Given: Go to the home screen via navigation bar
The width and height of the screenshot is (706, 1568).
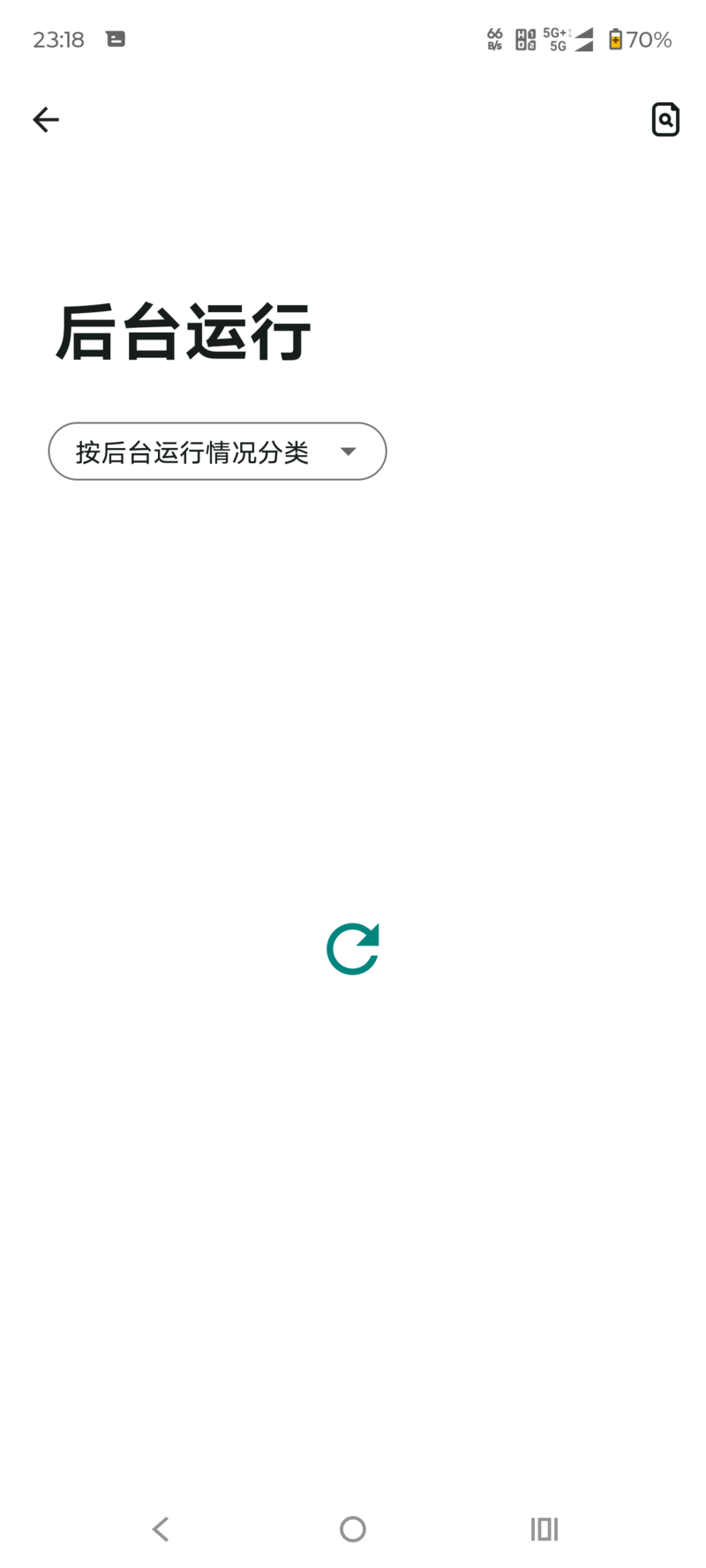Looking at the screenshot, I should click(x=353, y=1529).
